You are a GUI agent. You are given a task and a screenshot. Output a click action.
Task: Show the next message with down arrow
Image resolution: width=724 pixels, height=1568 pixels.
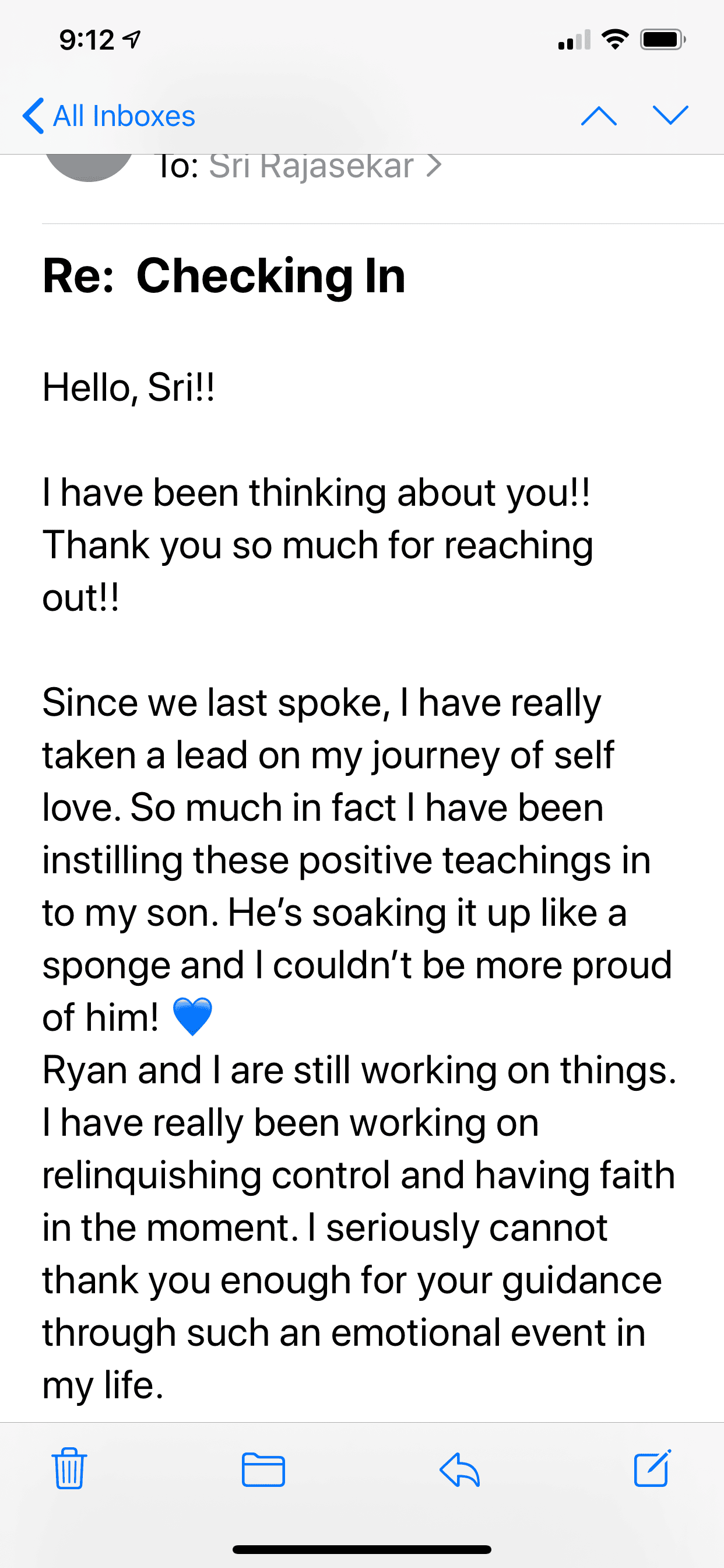click(670, 116)
